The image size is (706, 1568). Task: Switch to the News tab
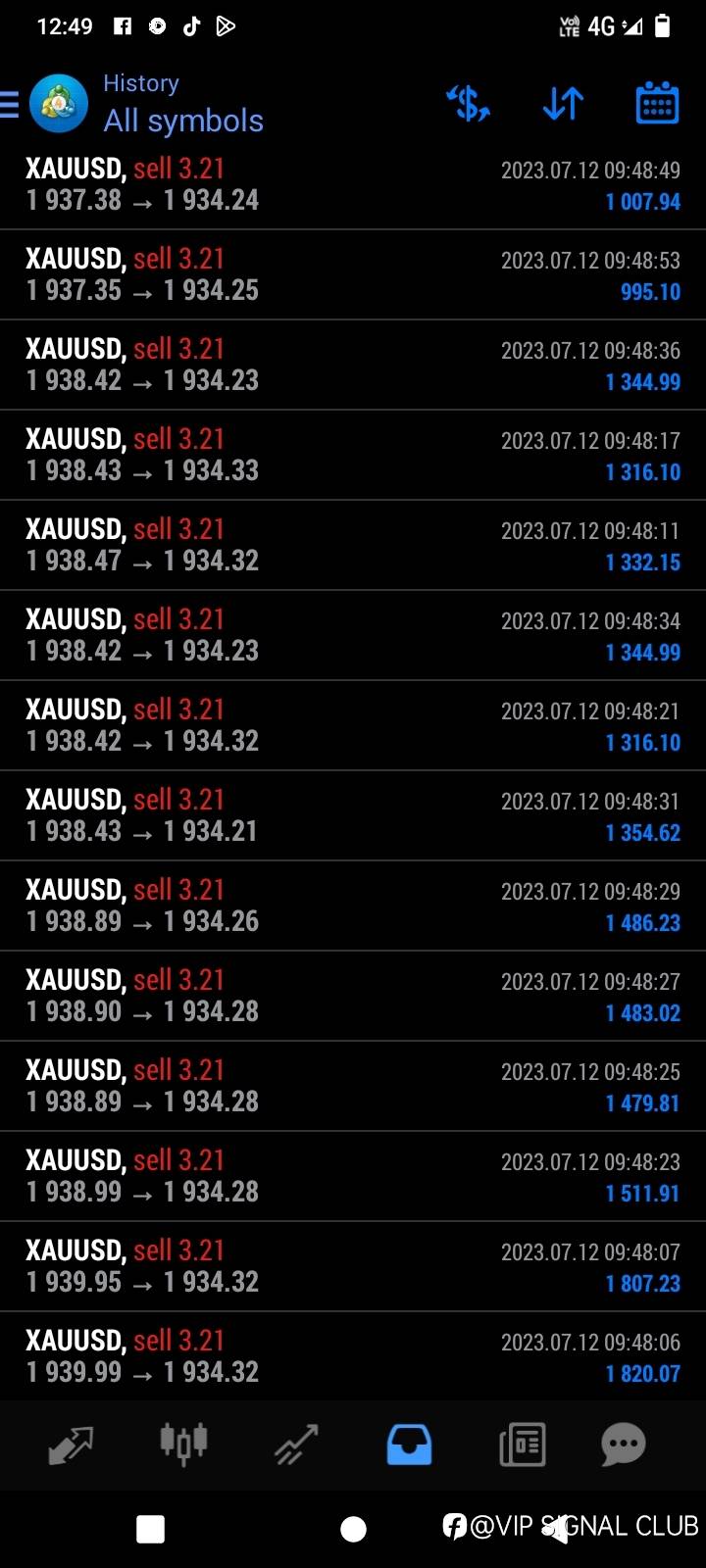pos(522,1445)
